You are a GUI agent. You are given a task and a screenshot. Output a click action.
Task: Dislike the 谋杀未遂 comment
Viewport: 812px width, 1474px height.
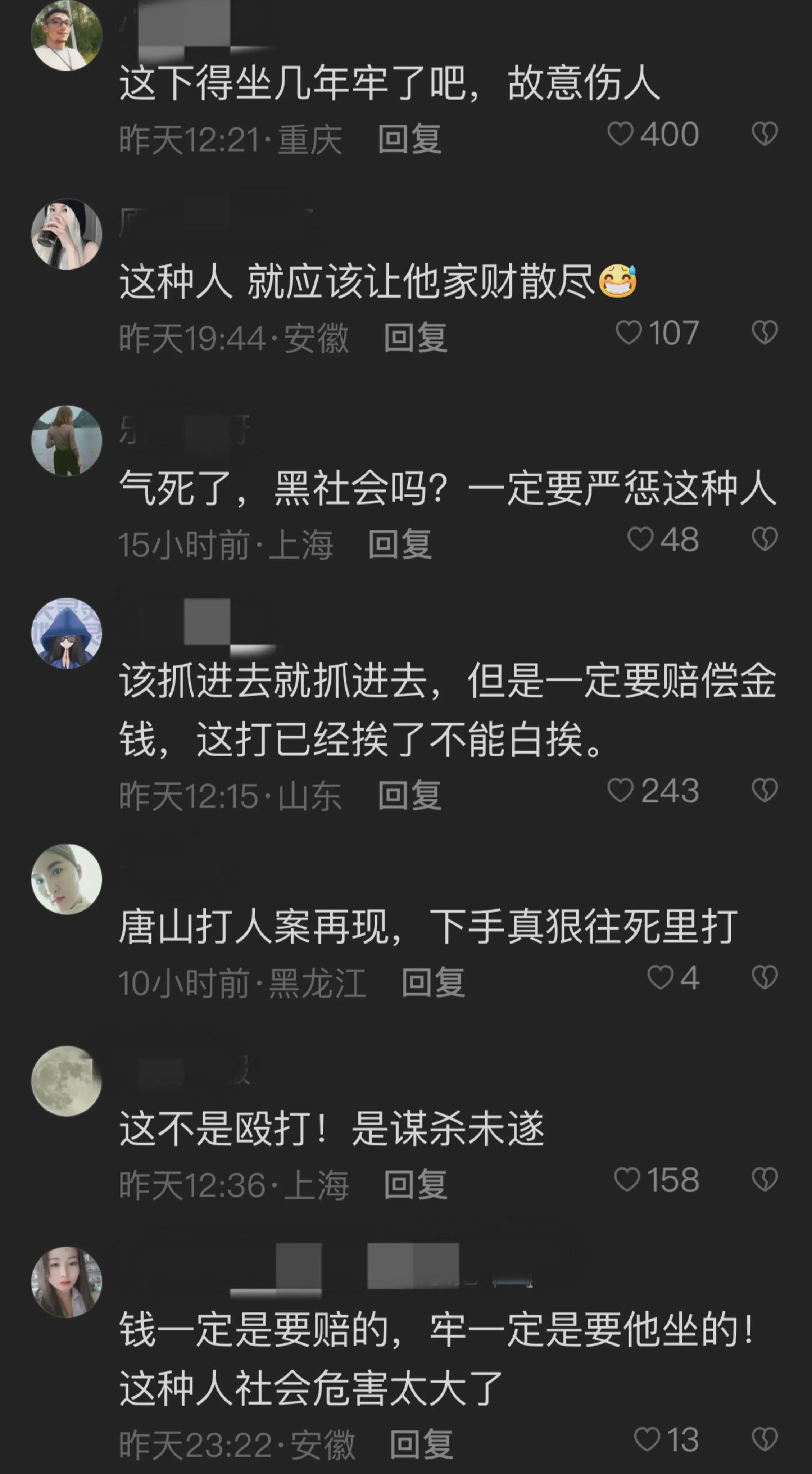pyautogui.click(x=764, y=1180)
